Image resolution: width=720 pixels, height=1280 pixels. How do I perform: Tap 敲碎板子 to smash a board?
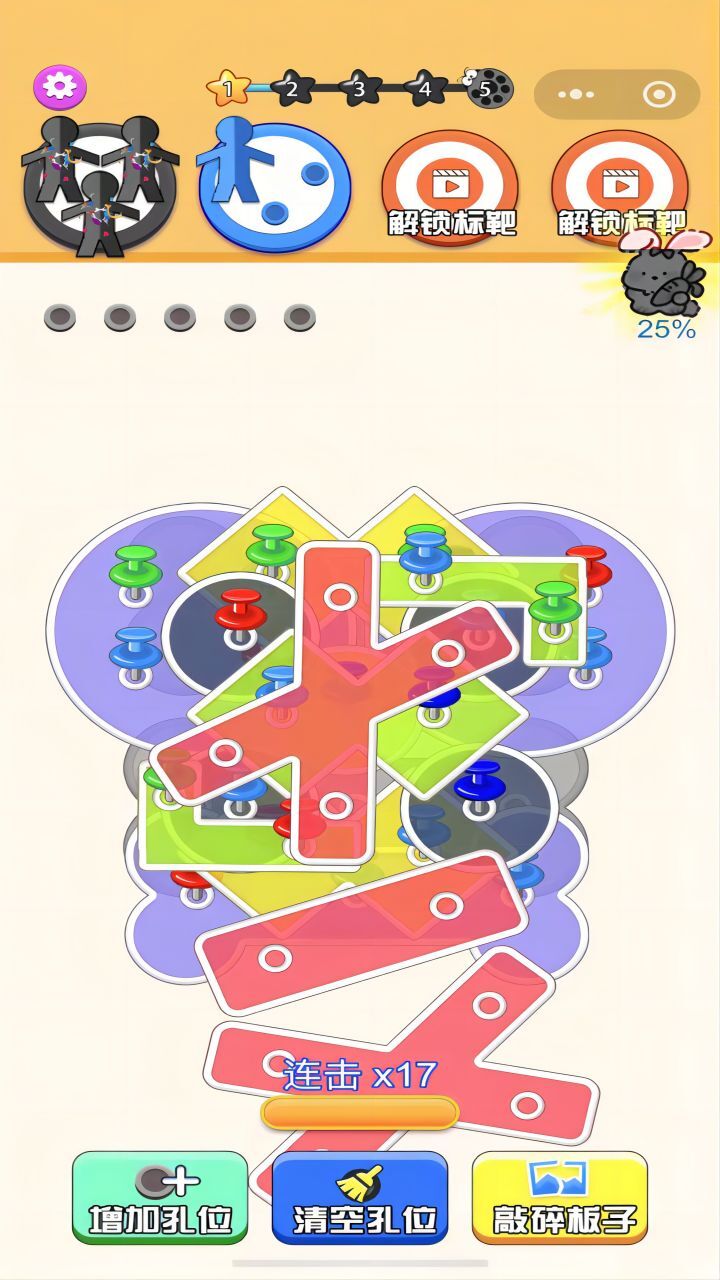560,1197
